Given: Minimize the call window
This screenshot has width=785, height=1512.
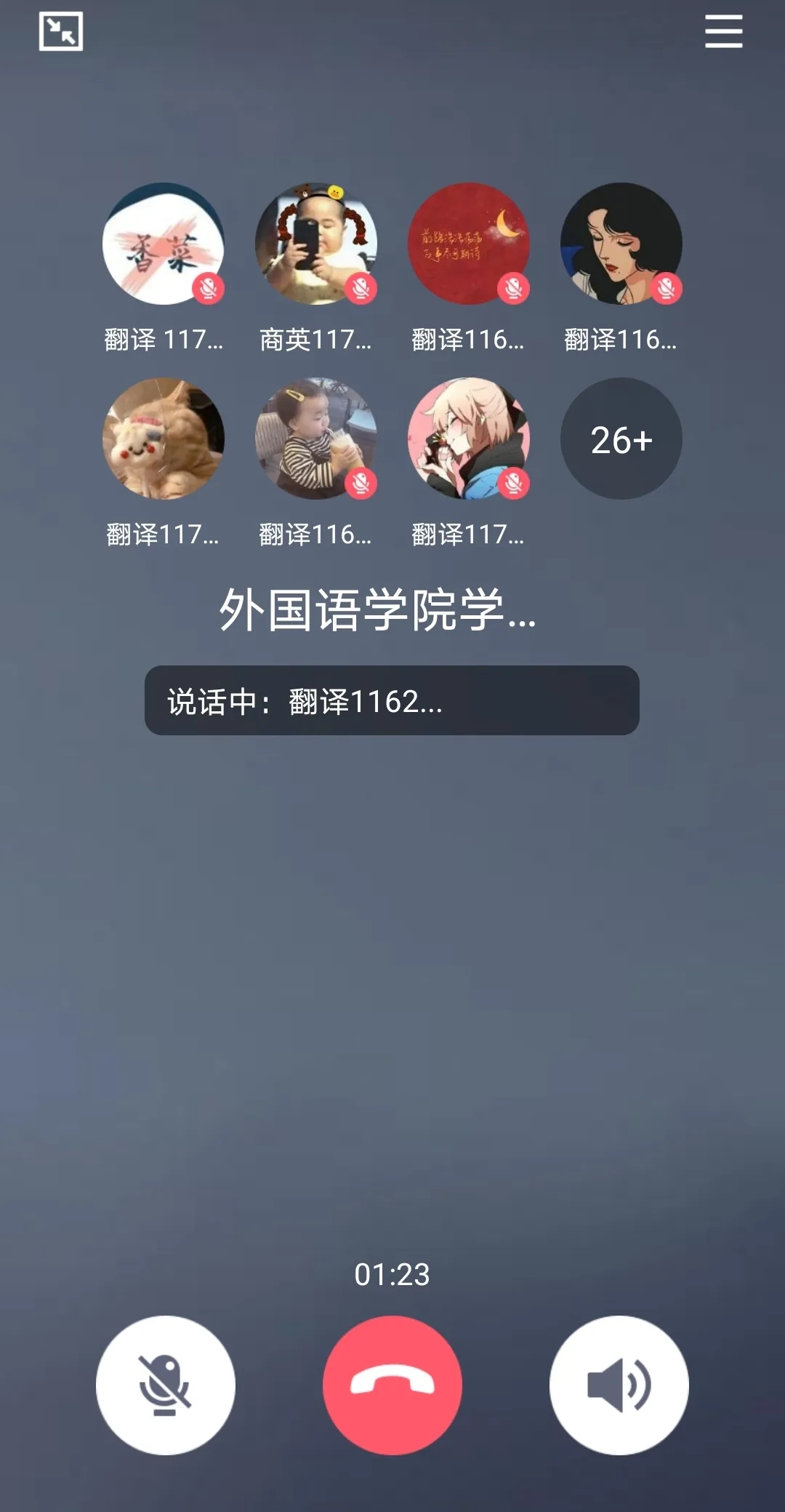Looking at the screenshot, I should [x=61, y=31].
